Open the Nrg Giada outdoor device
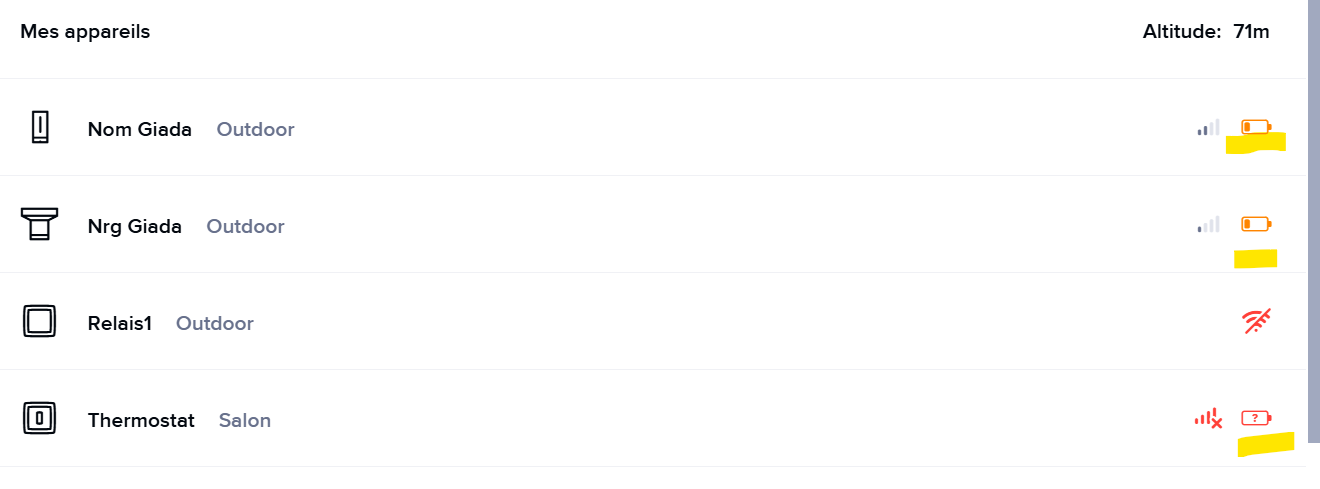The height and width of the screenshot is (489, 1320). tap(135, 226)
